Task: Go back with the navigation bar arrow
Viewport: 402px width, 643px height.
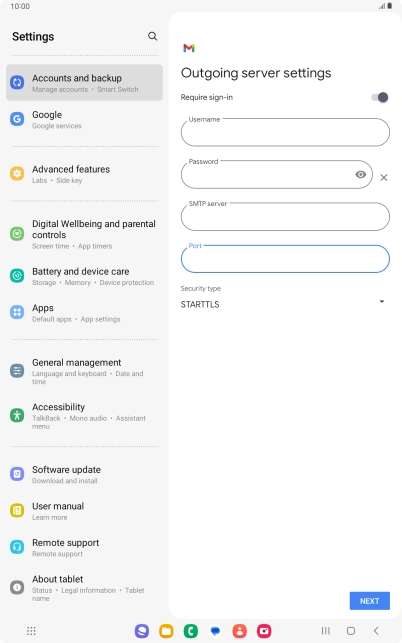Action: pos(376,631)
